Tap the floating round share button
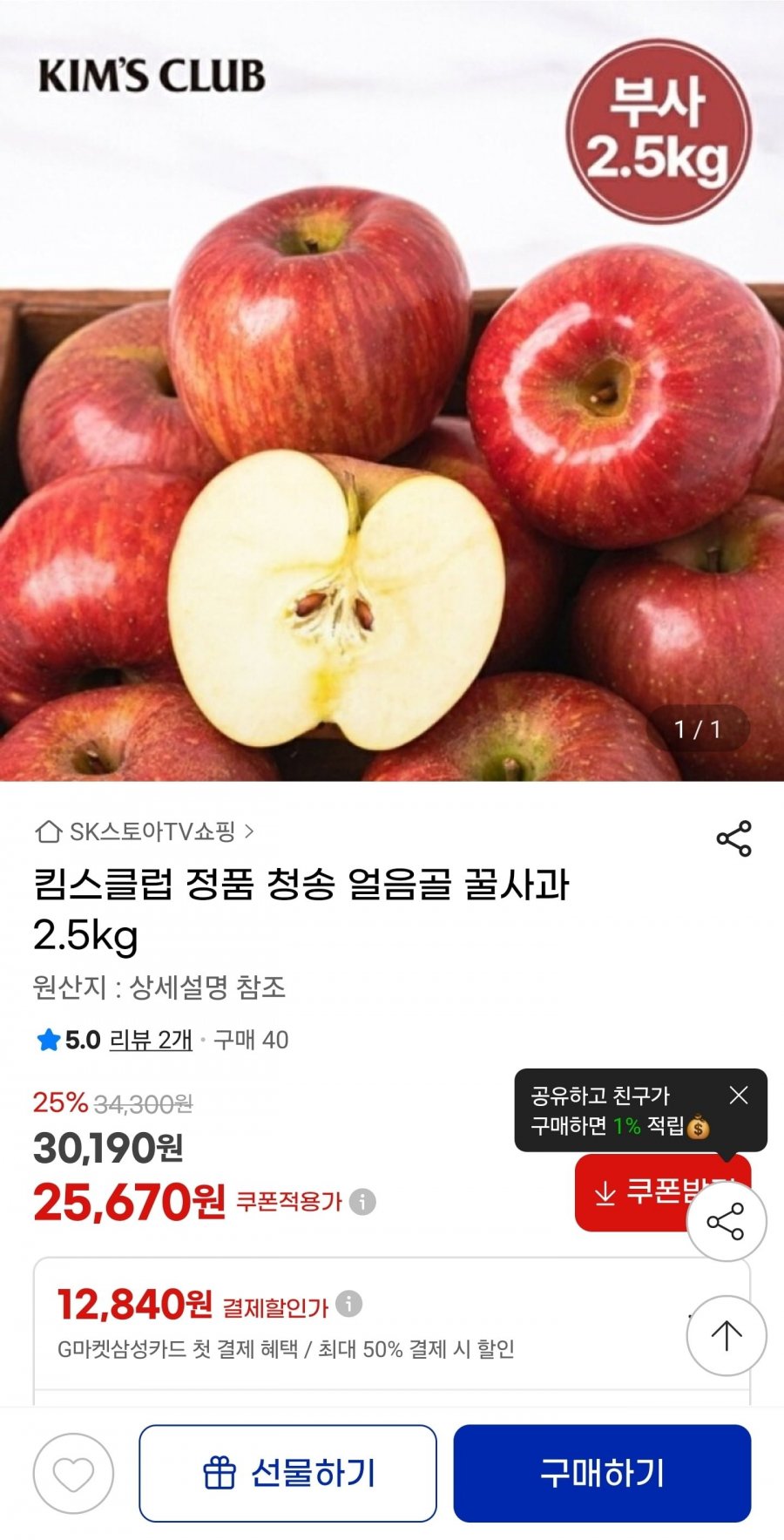 pos(726,1222)
